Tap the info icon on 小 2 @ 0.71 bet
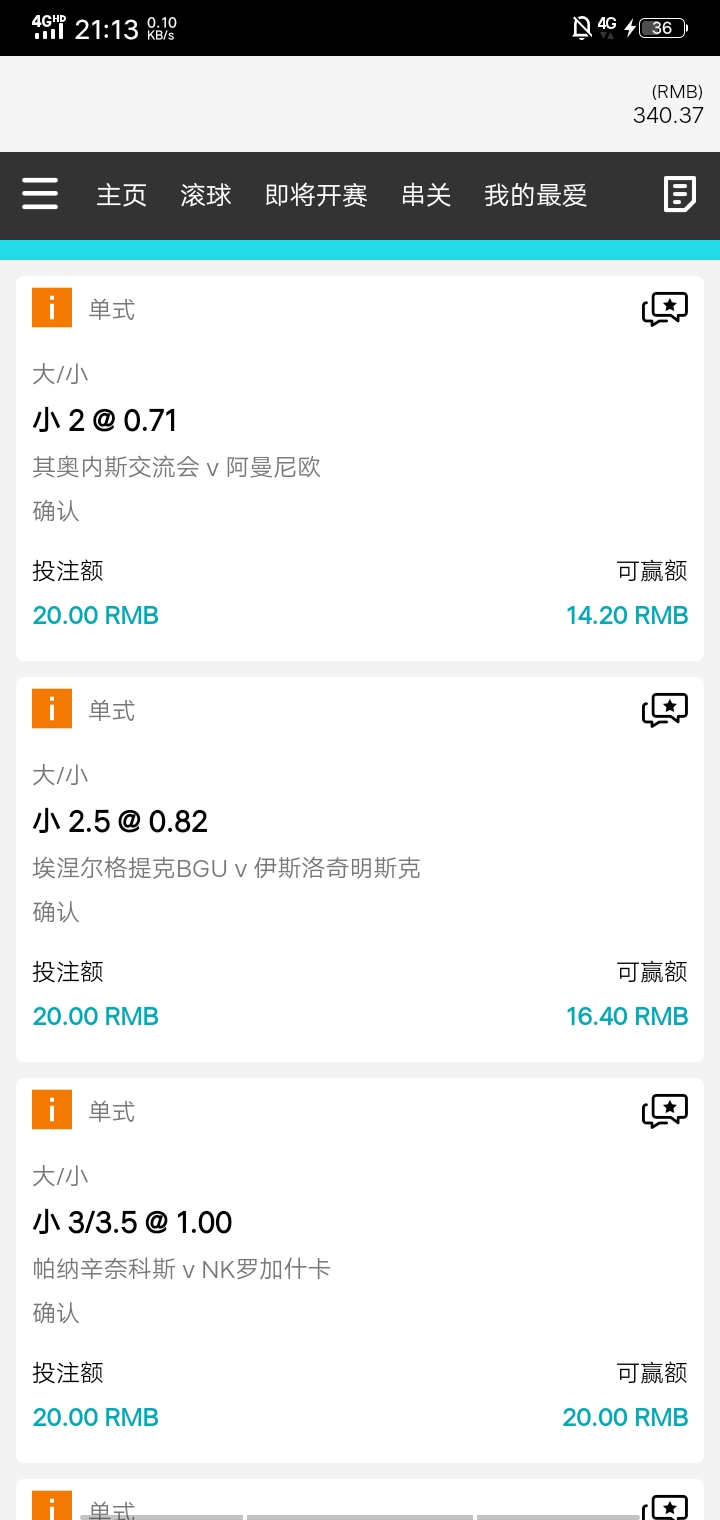This screenshot has height=1520, width=720. click(x=52, y=308)
